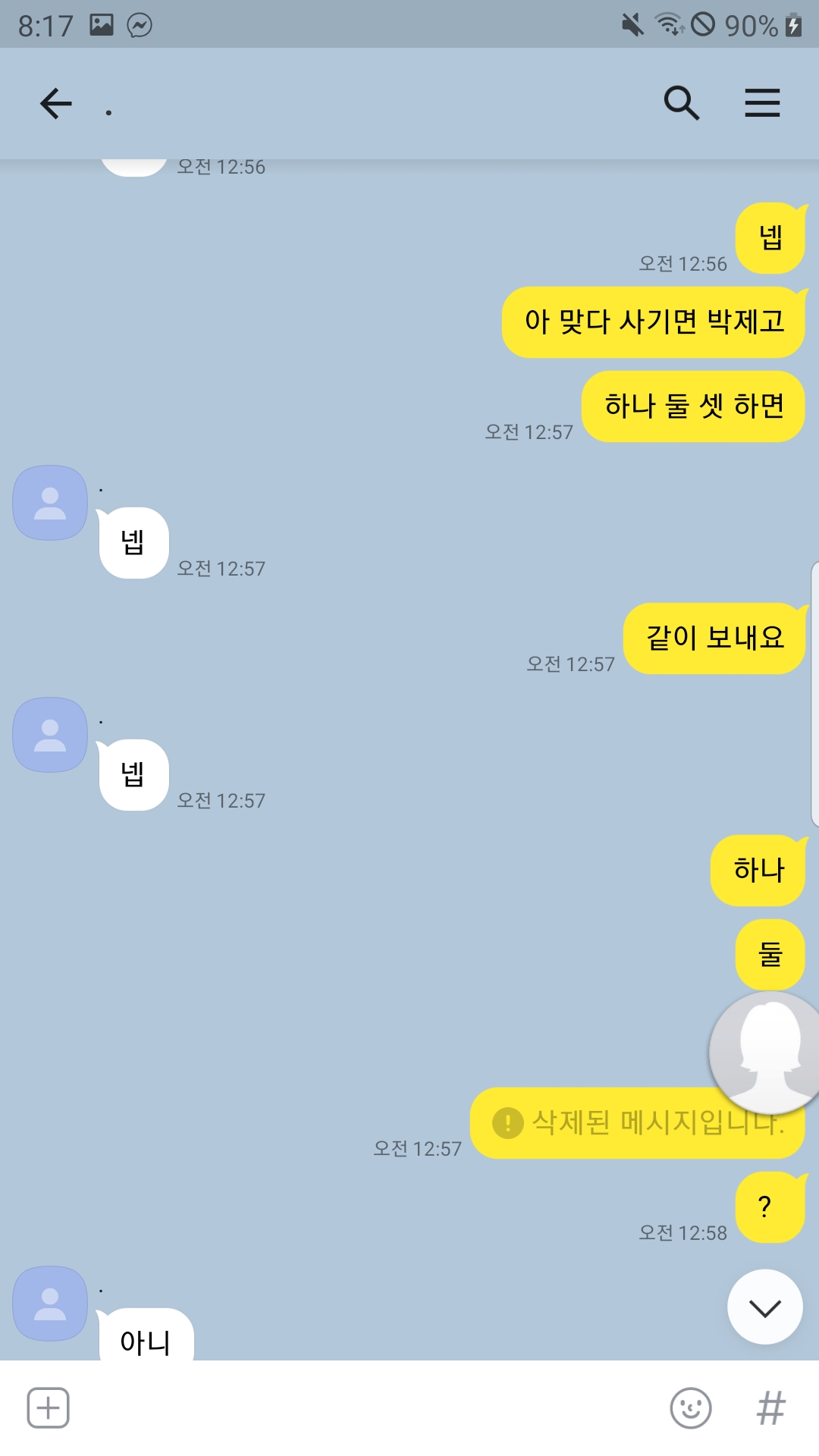Open the hashtag search
Screen dimensions: 819x1456
point(771,1408)
